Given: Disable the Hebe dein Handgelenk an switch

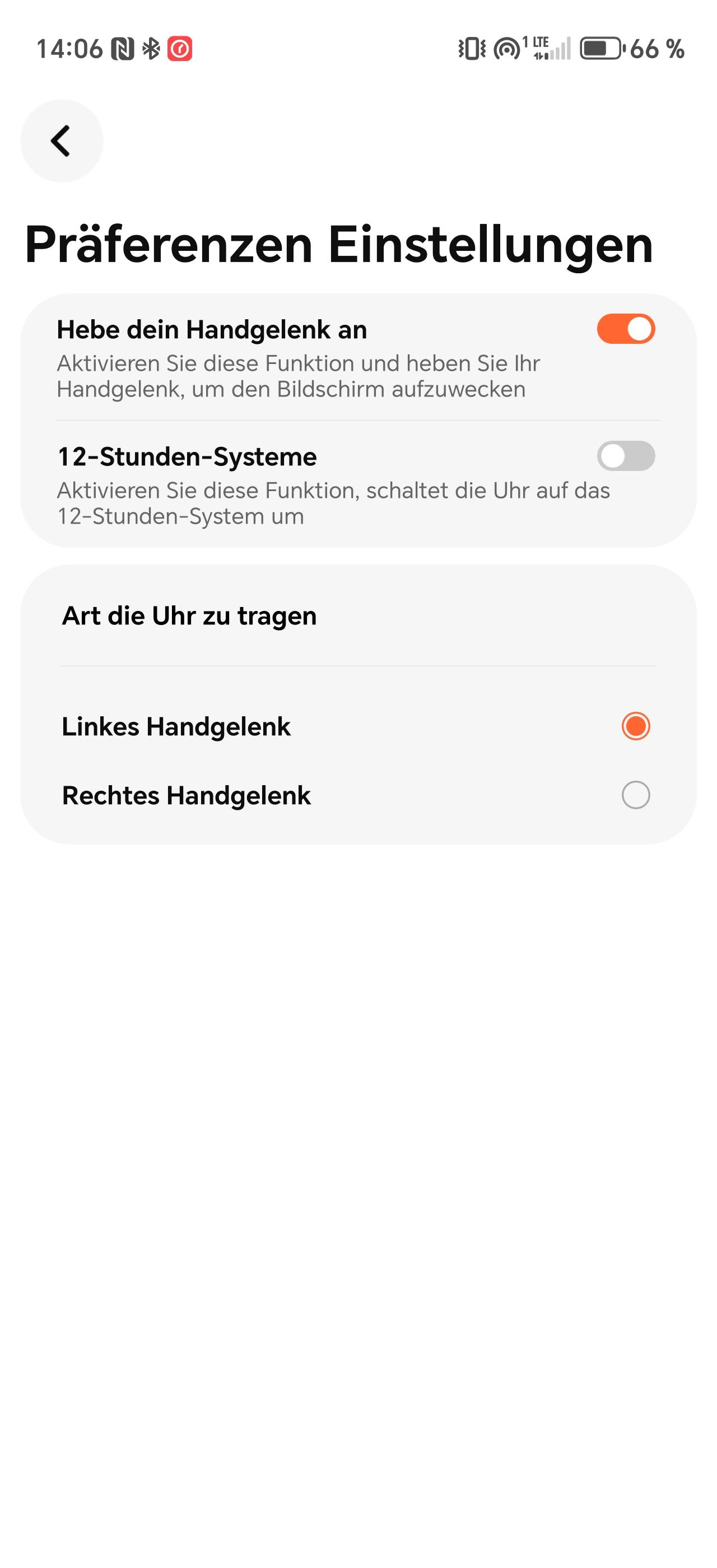Looking at the screenshot, I should pos(626,329).
